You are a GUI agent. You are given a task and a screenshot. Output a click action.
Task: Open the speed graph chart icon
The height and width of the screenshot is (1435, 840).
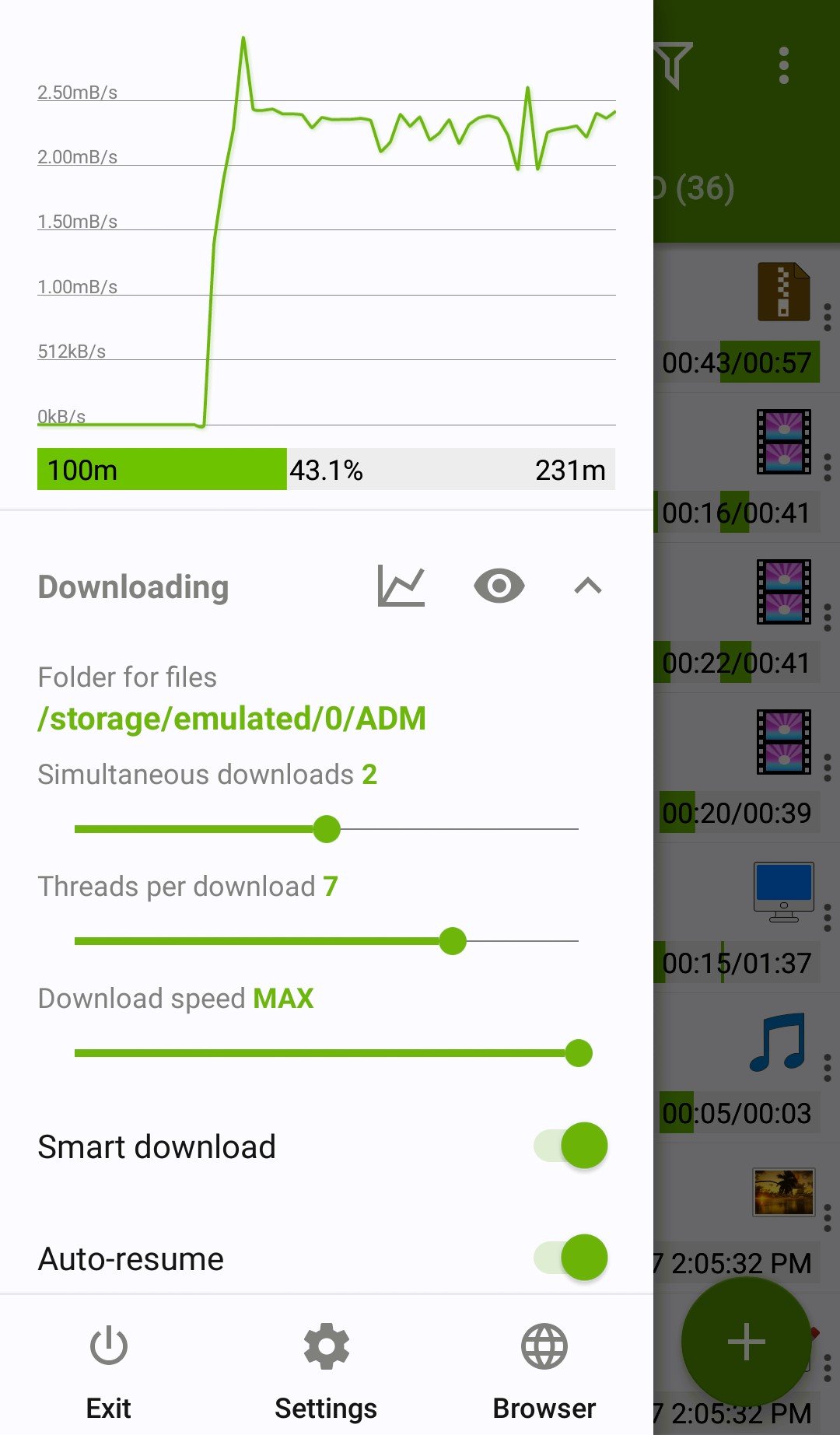click(401, 586)
